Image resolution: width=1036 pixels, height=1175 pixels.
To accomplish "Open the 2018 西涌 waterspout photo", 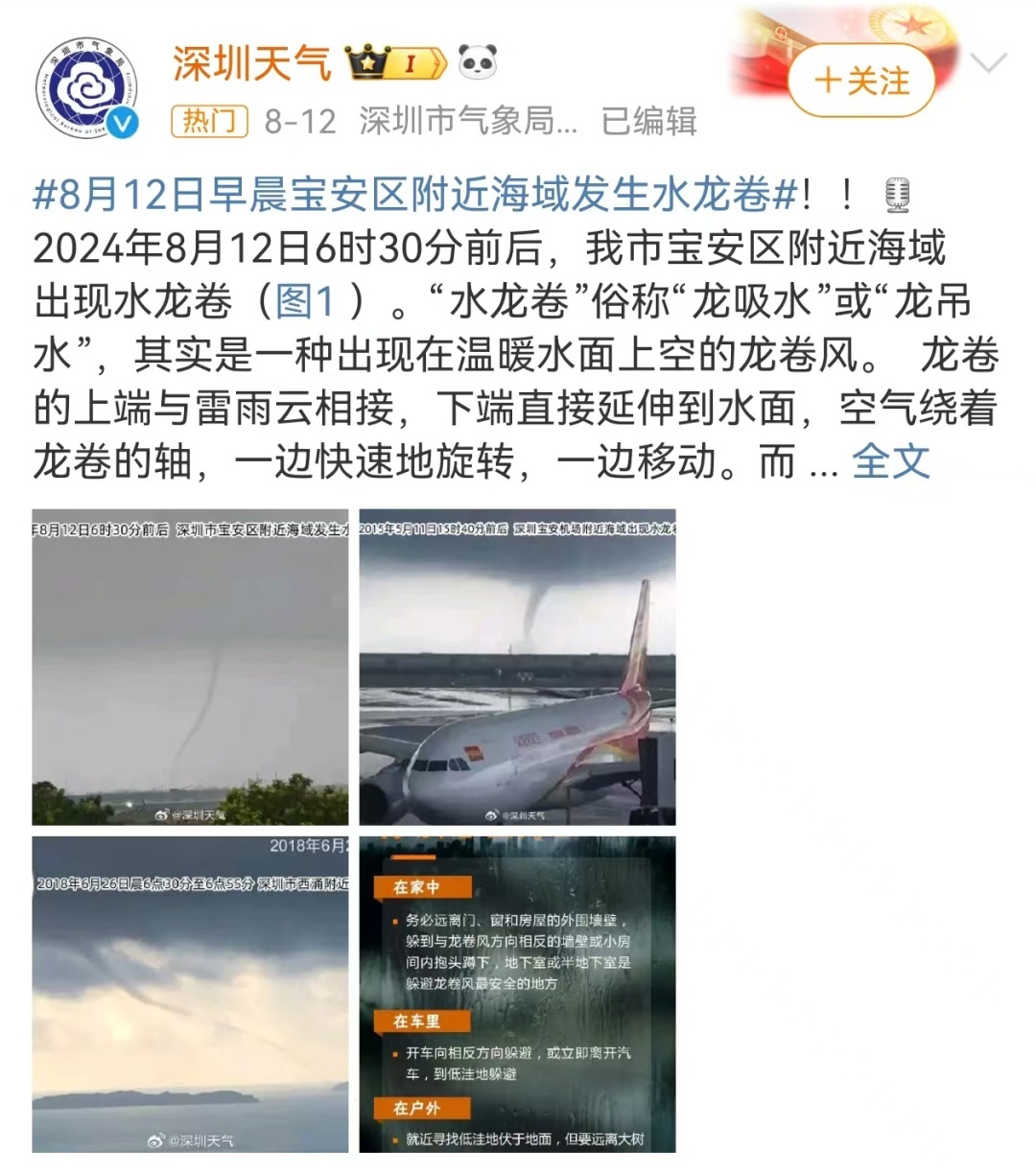I will click(190, 994).
